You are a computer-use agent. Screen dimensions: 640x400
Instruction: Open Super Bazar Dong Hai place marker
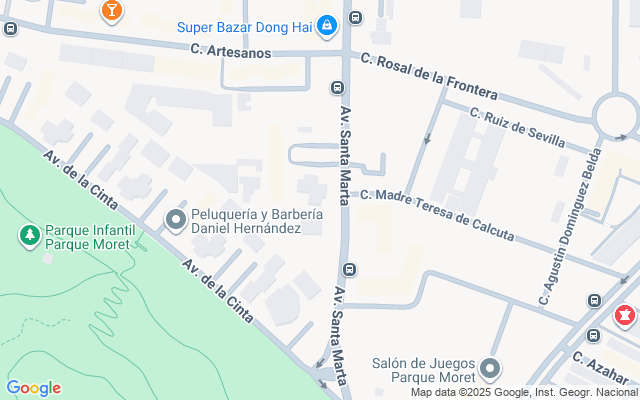[x=326, y=25]
